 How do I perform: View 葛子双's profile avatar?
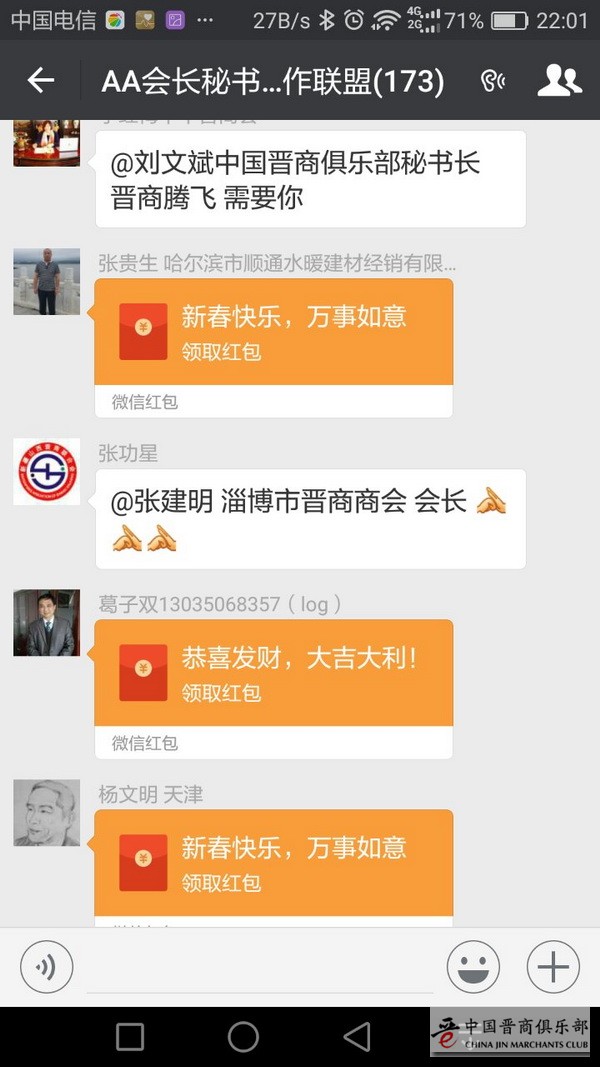pyautogui.click(x=46, y=623)
